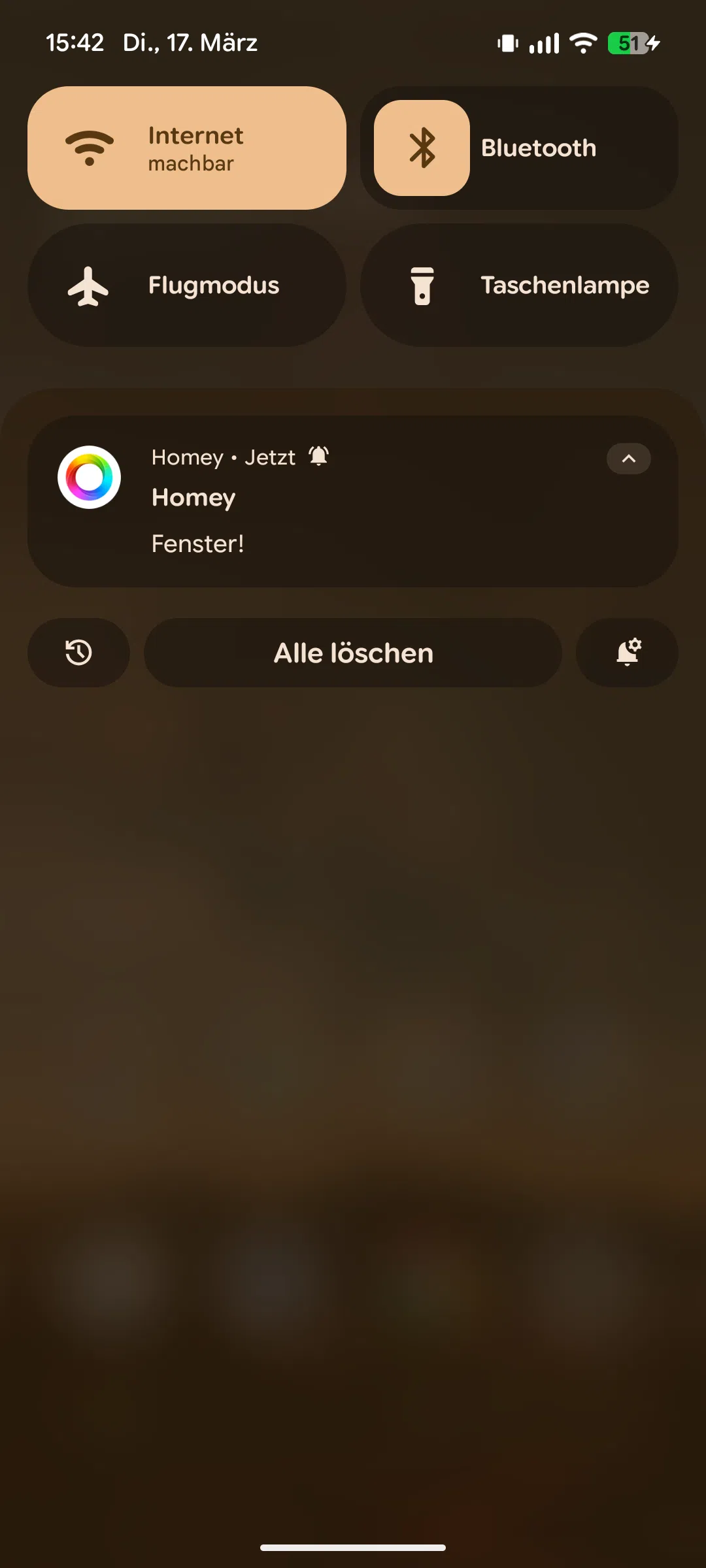Image resolution: width=706 pixels, height=1568 pixels.
Task: Open notification history
Action: click(78, 653)
